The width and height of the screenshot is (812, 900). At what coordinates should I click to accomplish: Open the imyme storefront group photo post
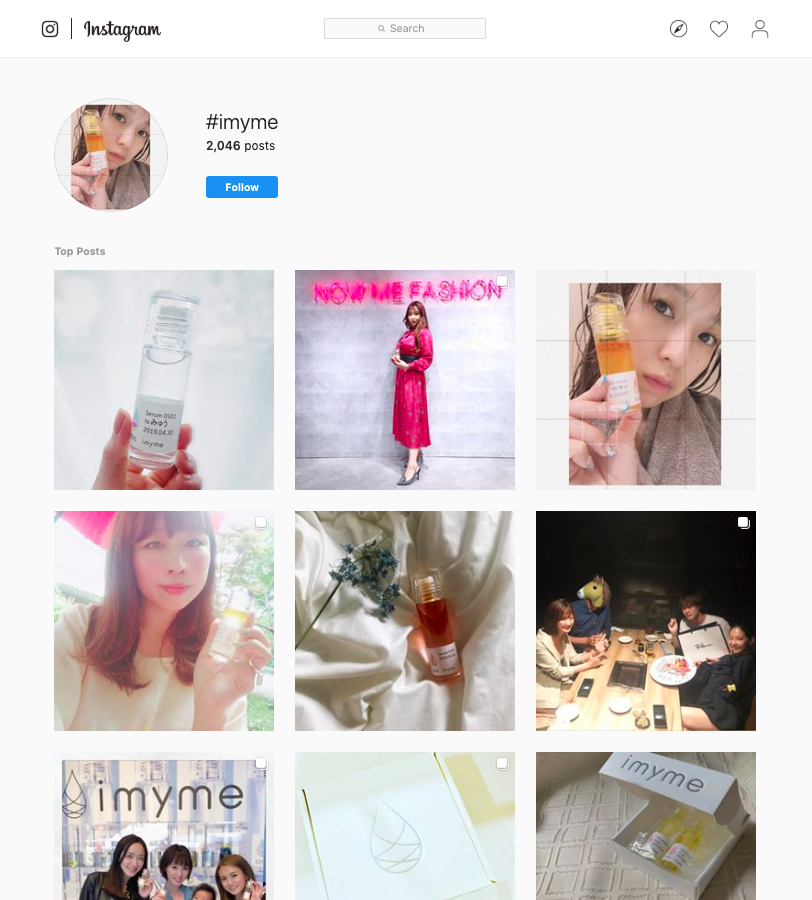[164, 826]
